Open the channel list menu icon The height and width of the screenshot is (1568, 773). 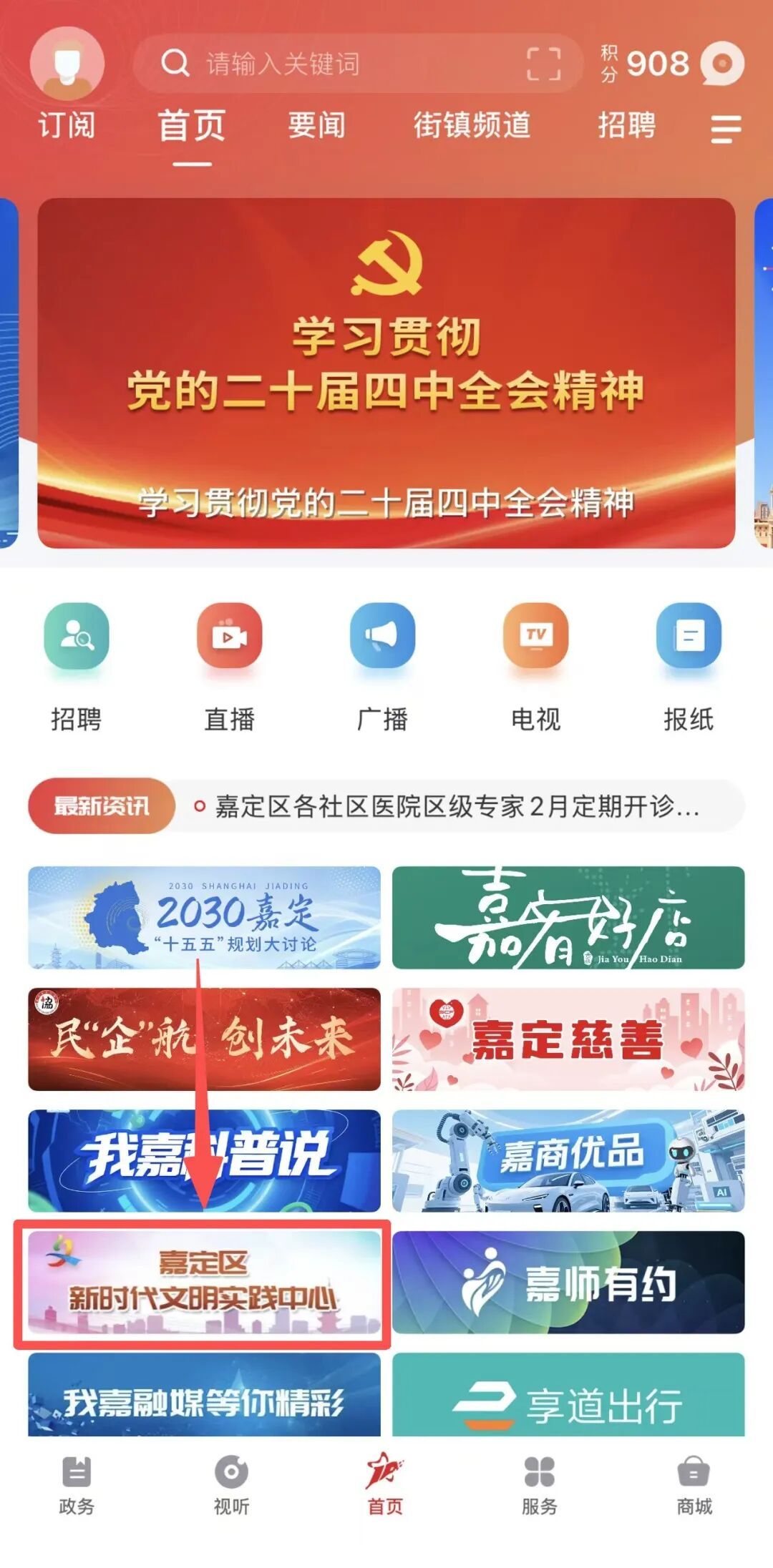(725, 129)
